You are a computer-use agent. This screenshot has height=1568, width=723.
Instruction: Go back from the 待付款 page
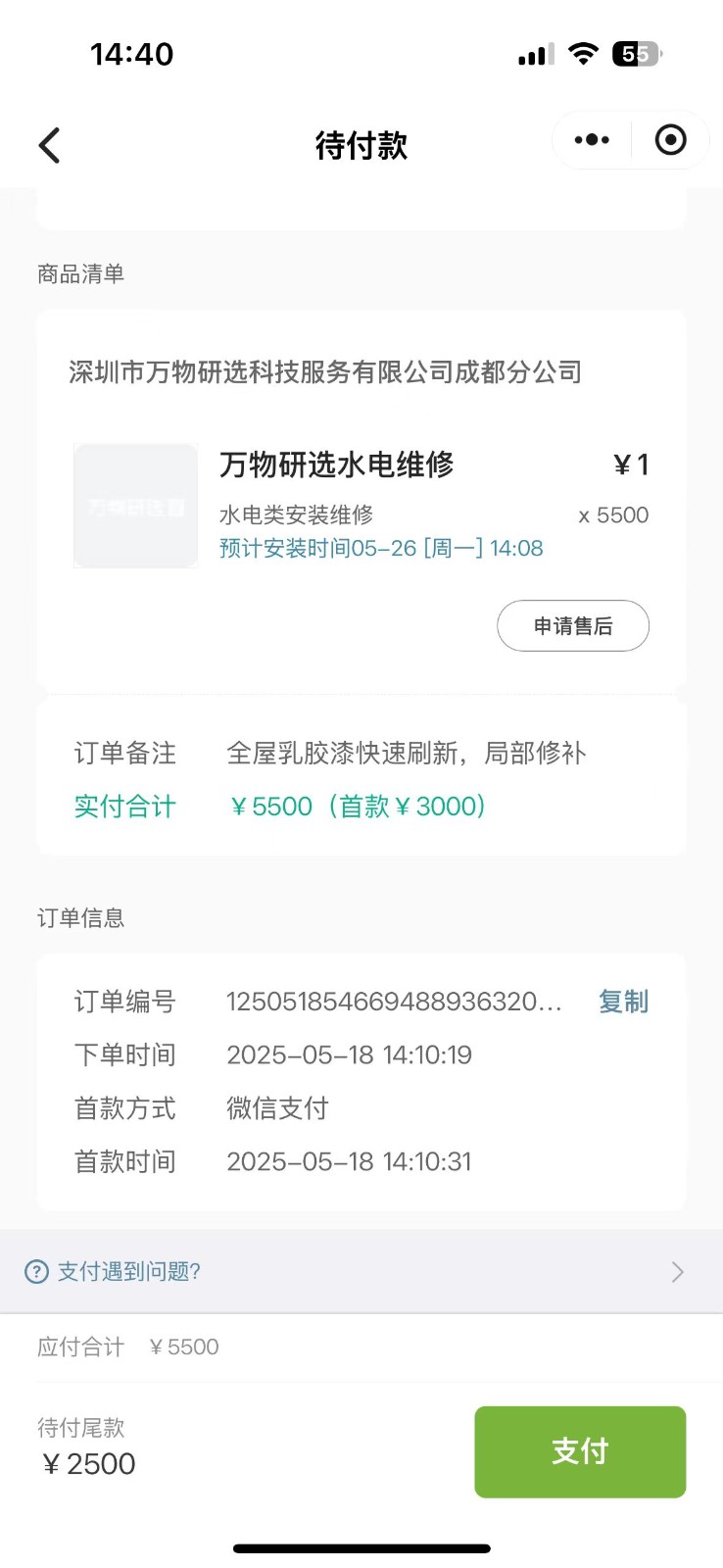click(x=49, y=145)
